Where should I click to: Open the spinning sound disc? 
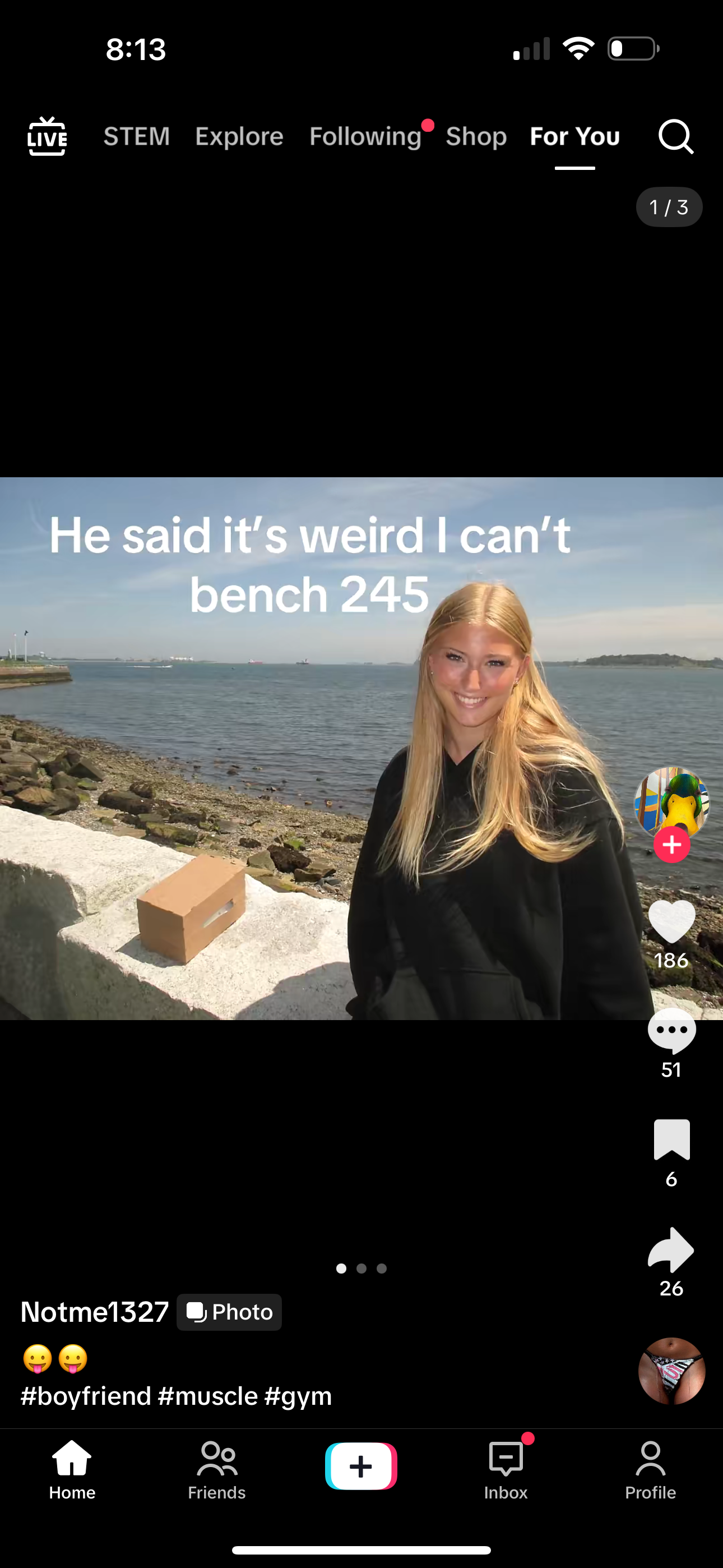coord(671,1371)
